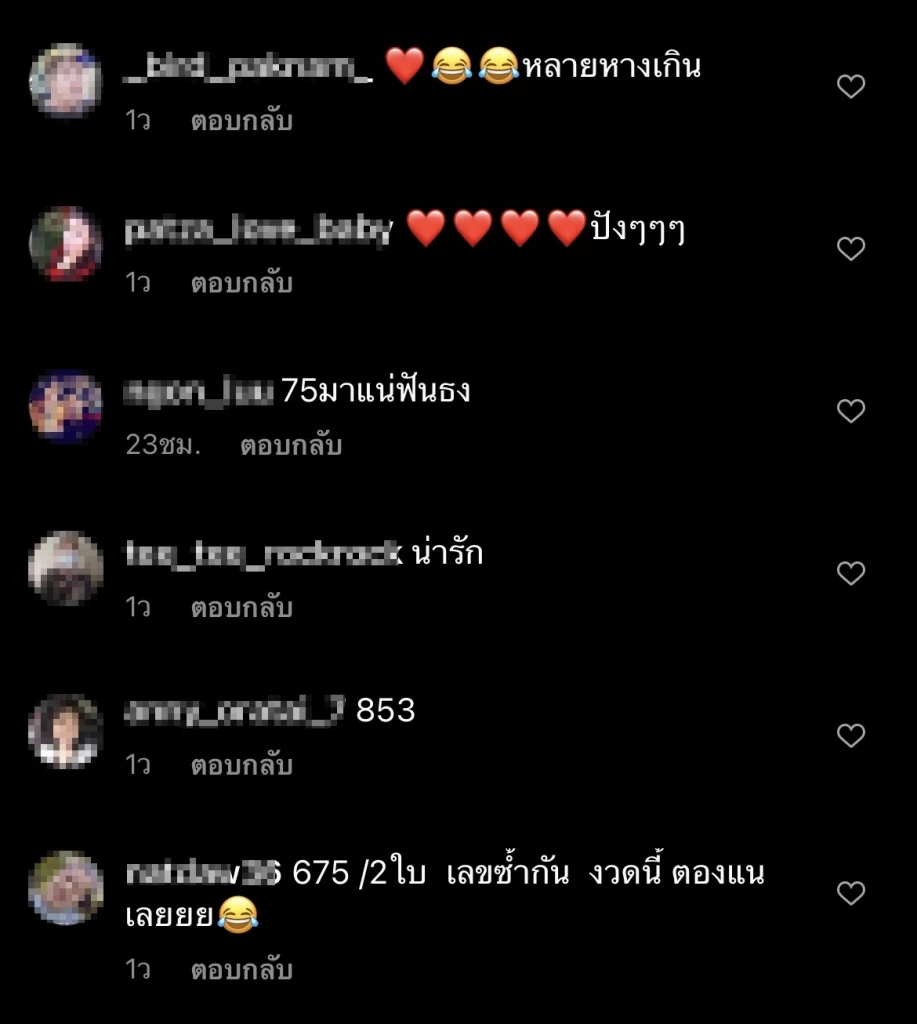Image resolution: width=917 pixels, height=1024 pixels.
Task: Open avatar of the น่ารัก commenter
Action: coord(65,567)
